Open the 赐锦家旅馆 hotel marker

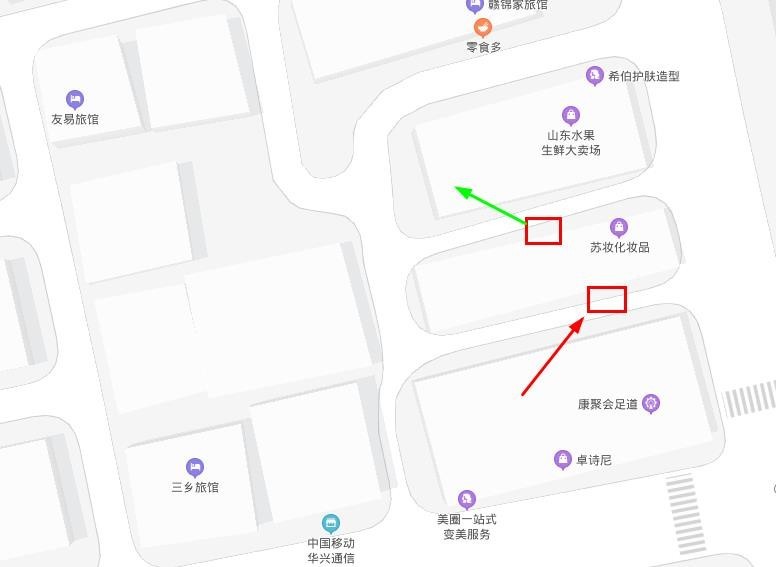click(476, 5)
